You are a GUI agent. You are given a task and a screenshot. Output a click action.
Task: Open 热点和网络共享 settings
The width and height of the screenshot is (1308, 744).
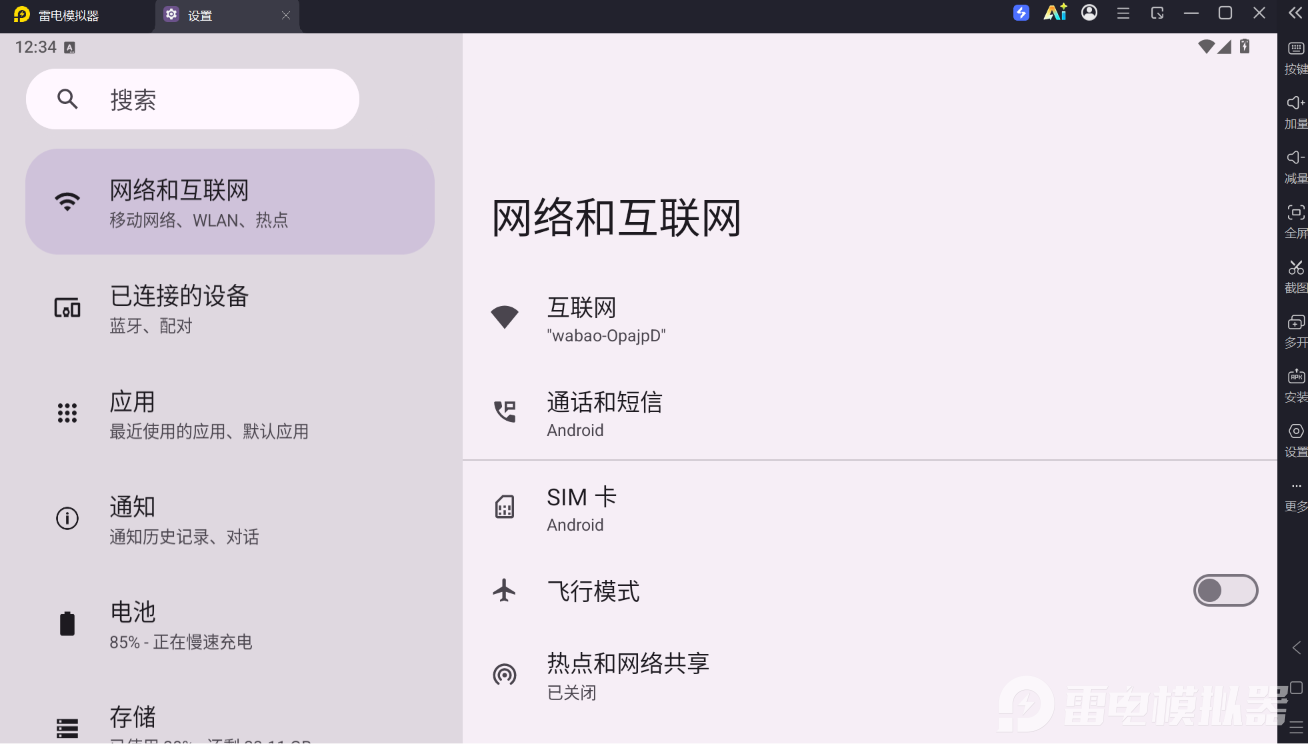click(x=870, y=675)
